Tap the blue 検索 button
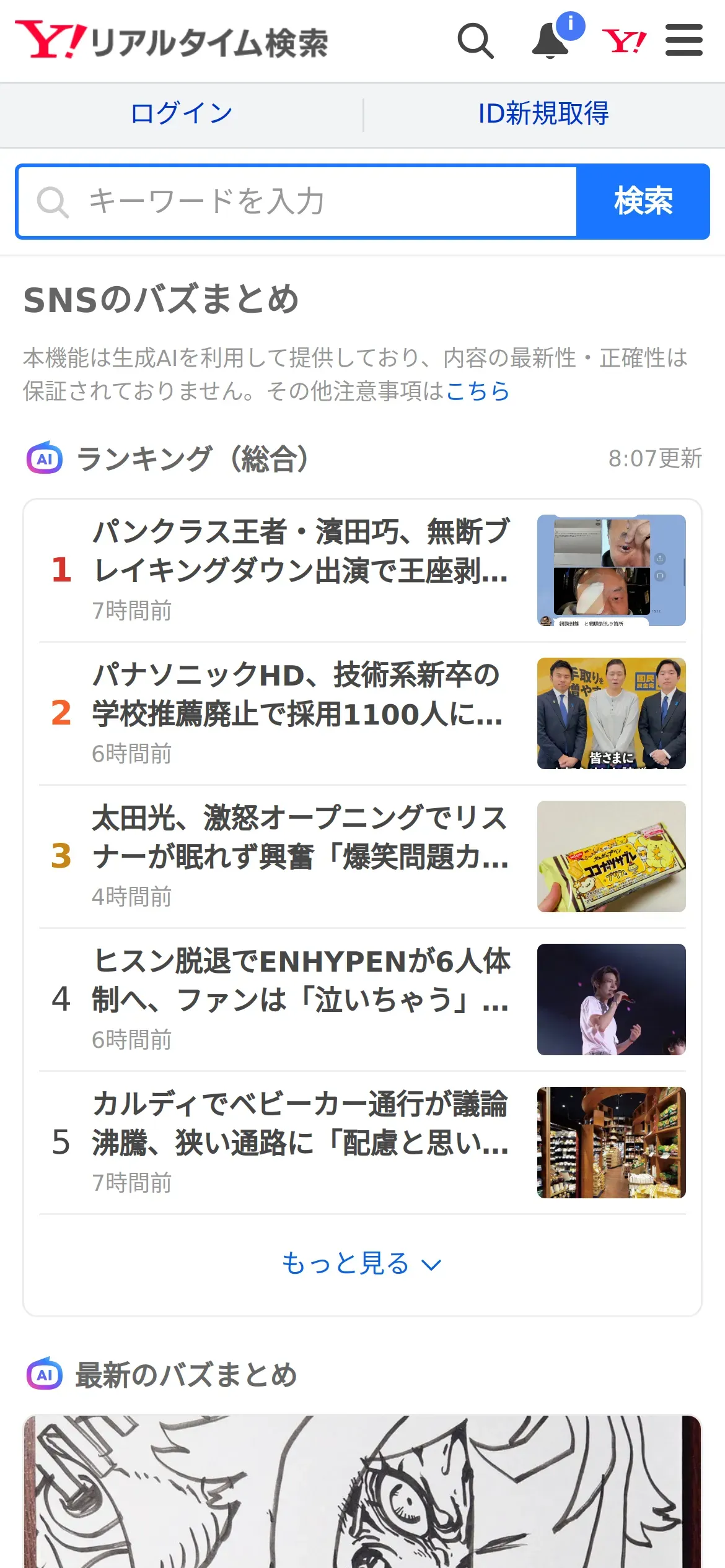725x1568 pixels. pyautogui.click(x=643, y=202)
